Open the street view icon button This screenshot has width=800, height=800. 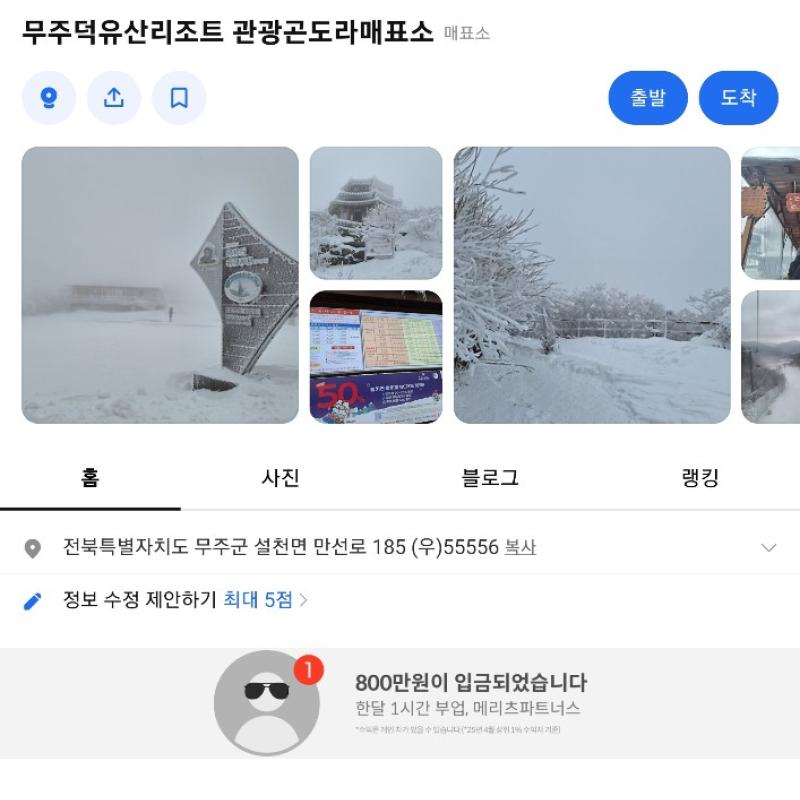coord(49,98)
